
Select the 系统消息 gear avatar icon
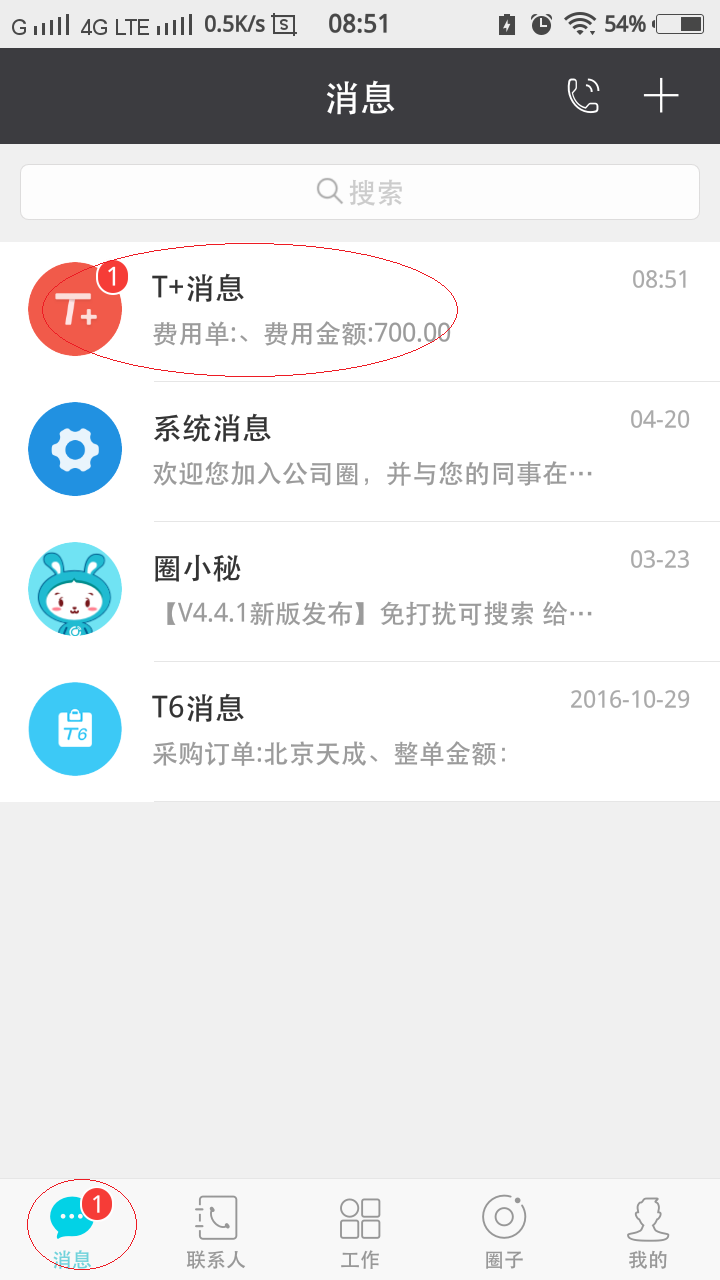pyautogui.click(x=75, y=449)
